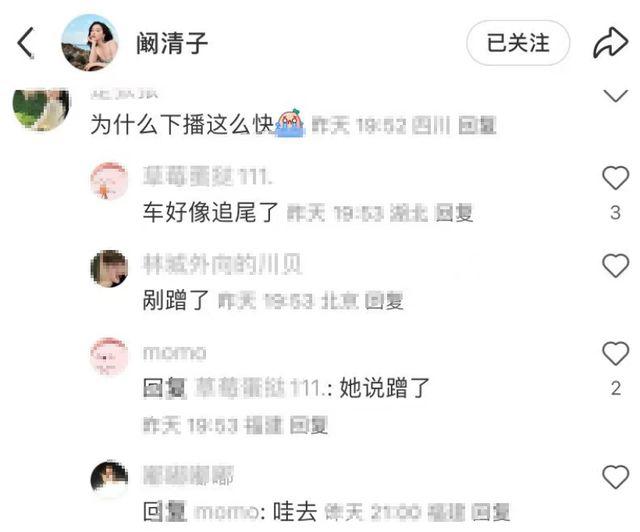Reply to the comment 为什么下播这么快
640x532 pixels.
477,126
